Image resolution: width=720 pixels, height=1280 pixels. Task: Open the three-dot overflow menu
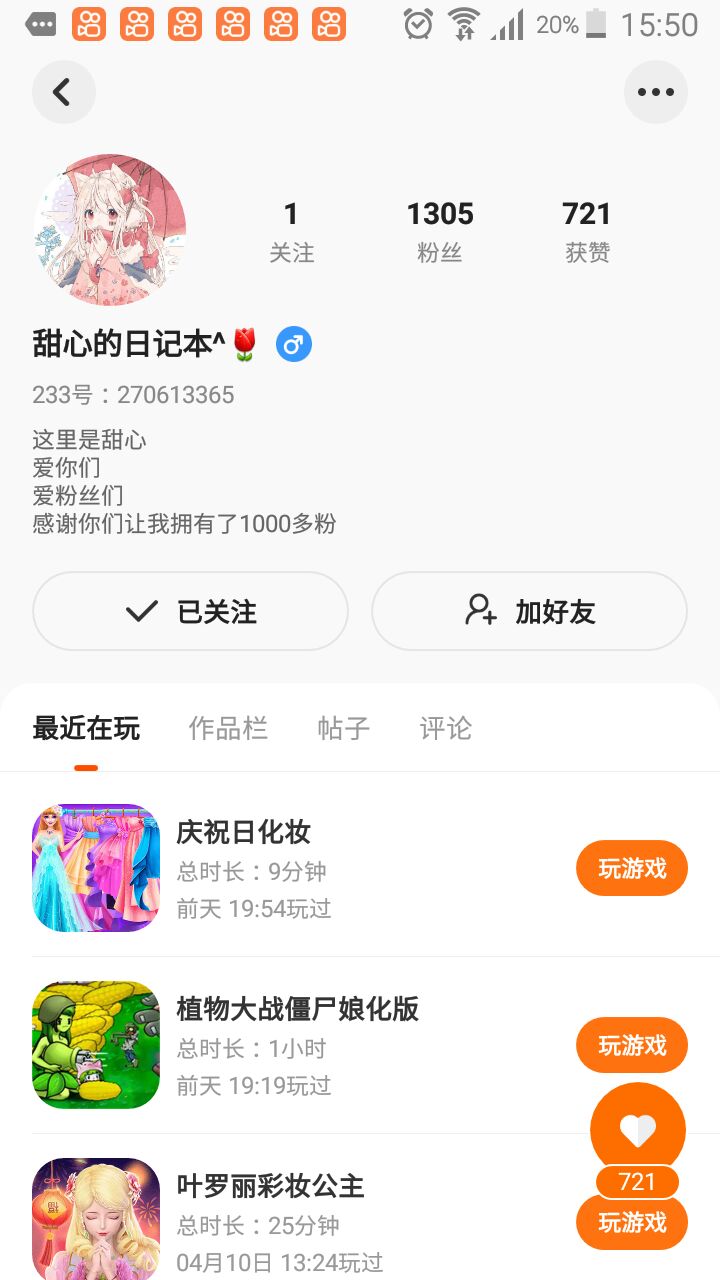[655, 92]
